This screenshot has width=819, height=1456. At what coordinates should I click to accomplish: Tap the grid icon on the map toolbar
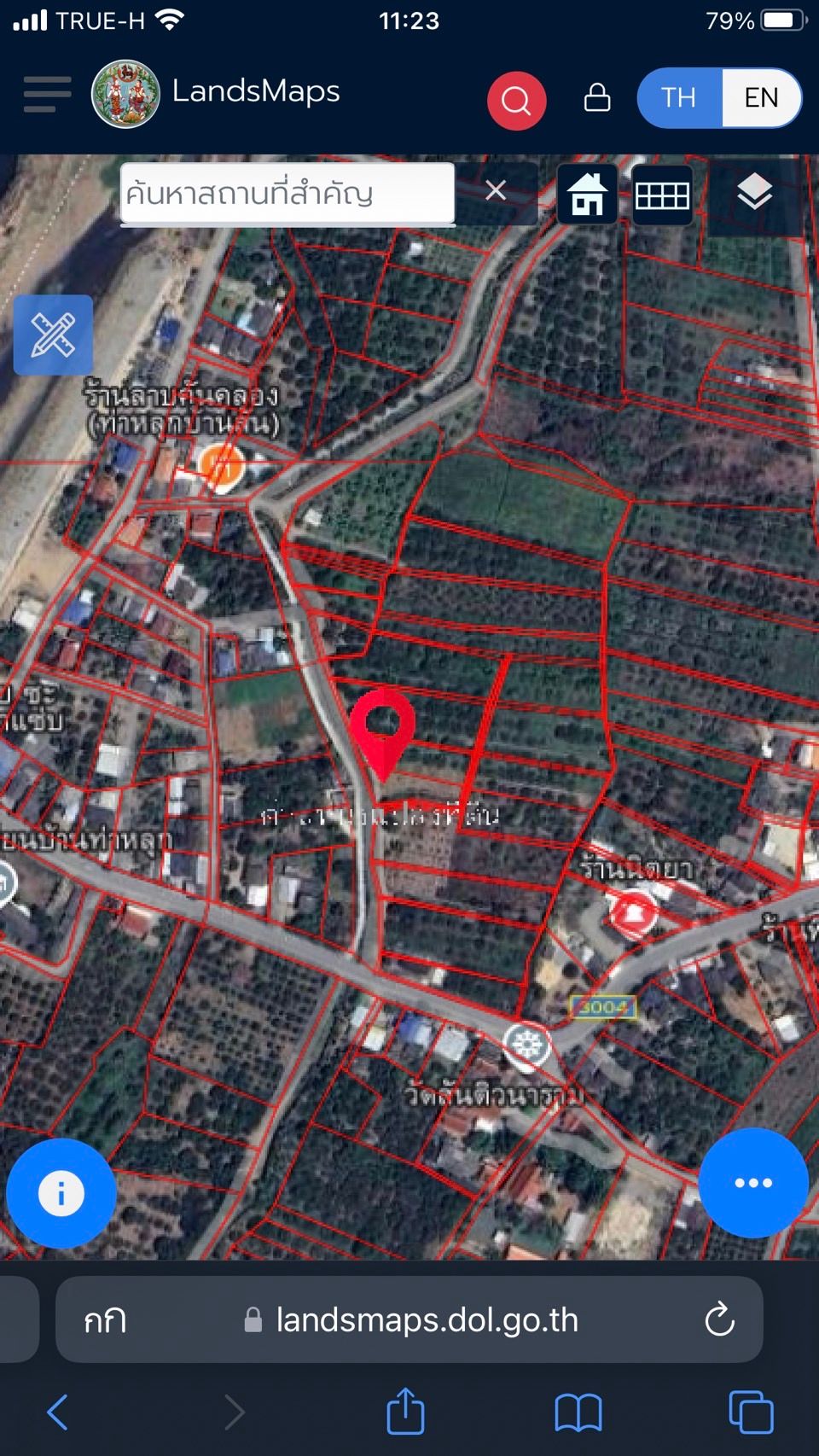click(663, 195)
